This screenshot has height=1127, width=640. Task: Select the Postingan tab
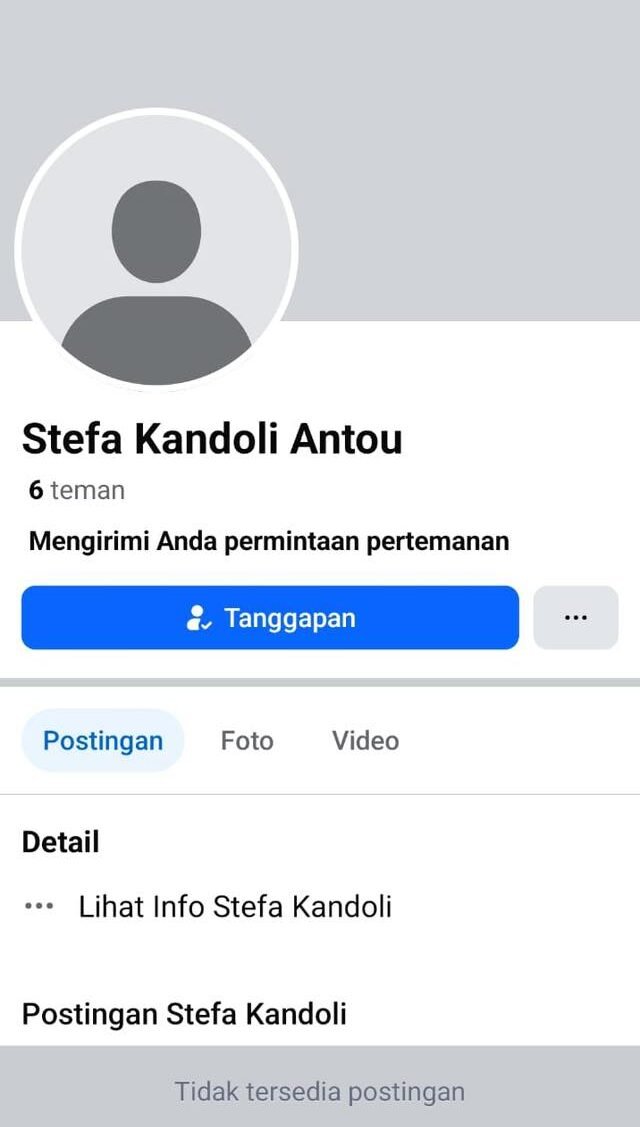(x=103, y=741)
